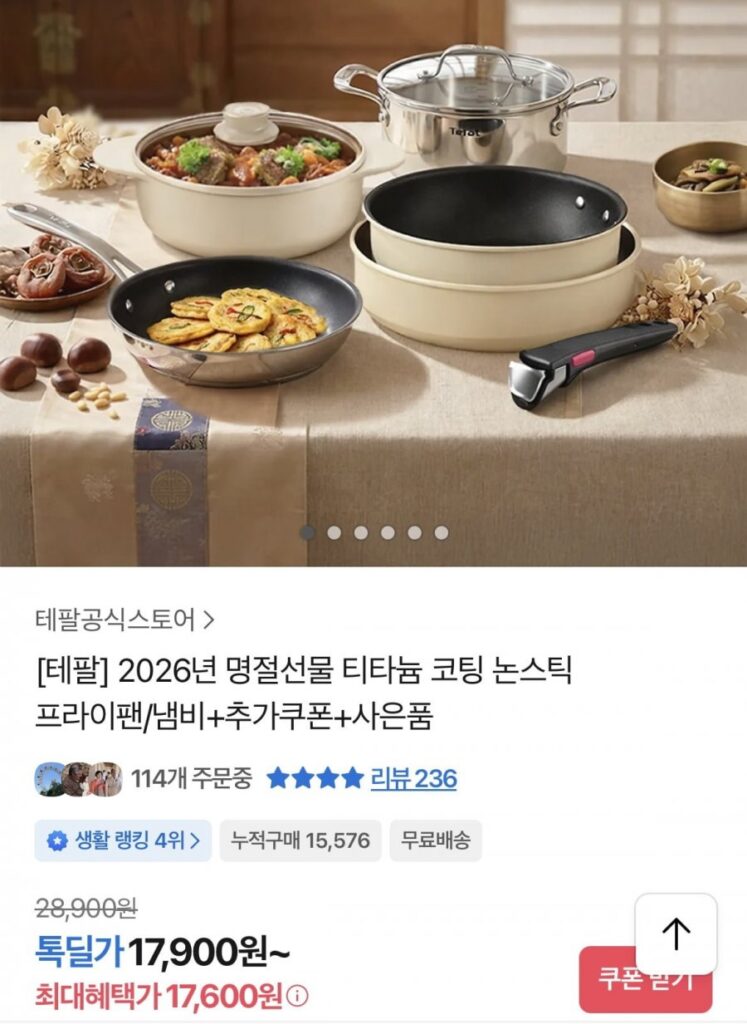Tap the main cookware product photo
This screenshot has height=1024, width=747.
(x=373, y=280)
